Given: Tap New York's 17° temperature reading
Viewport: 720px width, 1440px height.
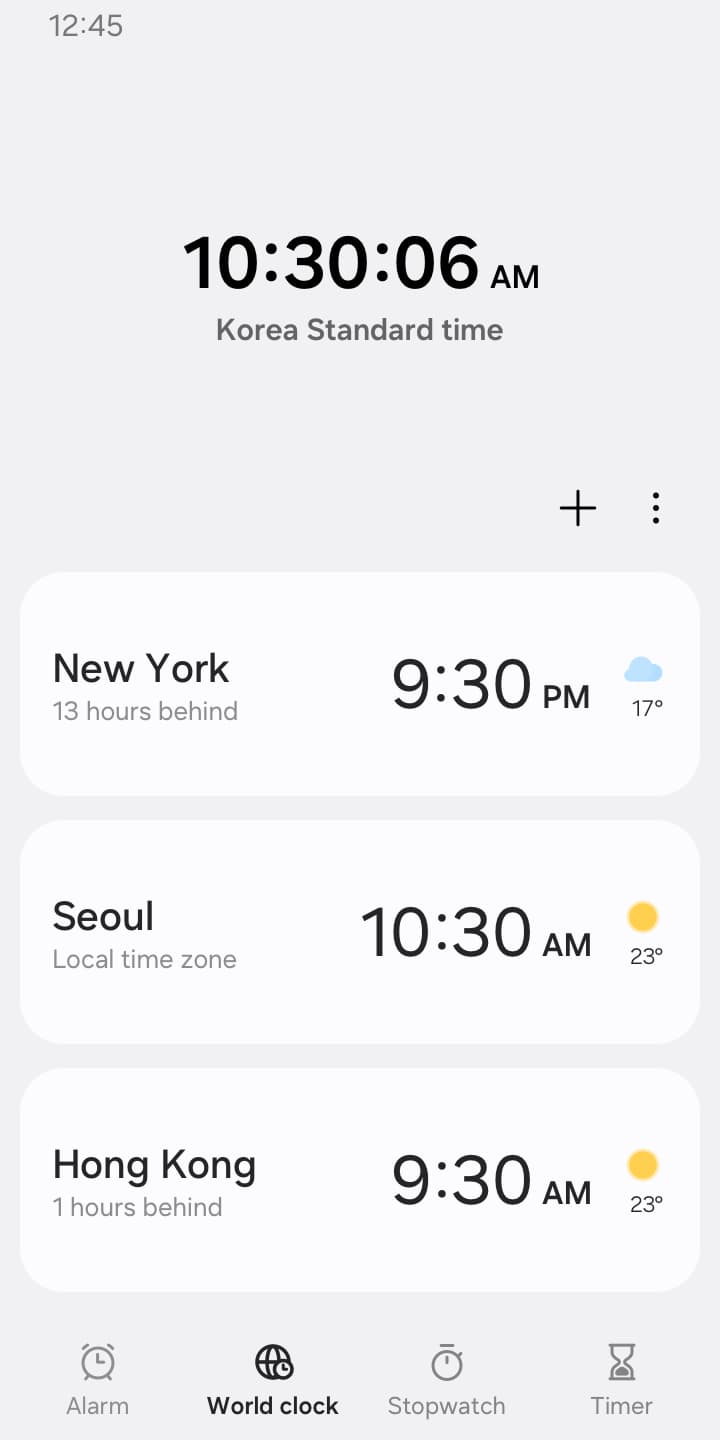Looking at the screenshot, I should click(645, 704).
